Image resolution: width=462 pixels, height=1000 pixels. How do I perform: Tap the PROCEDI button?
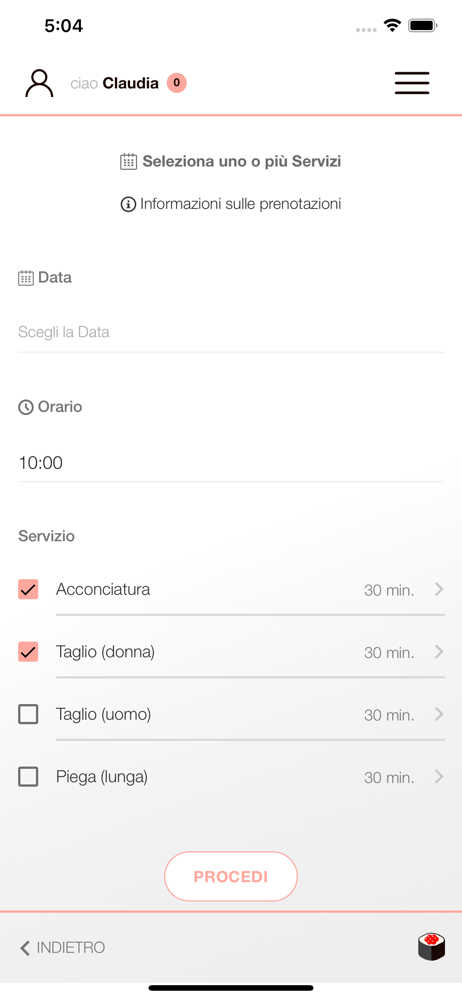point(231,876)
